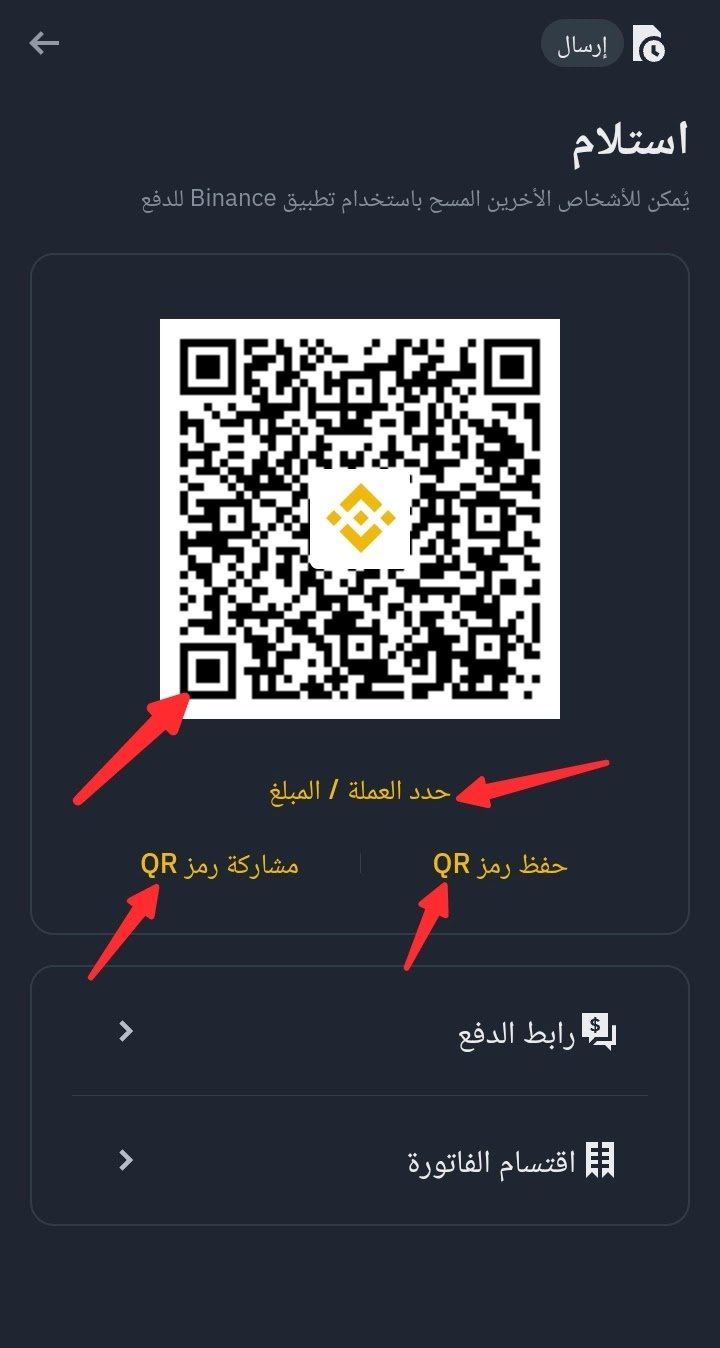The image size is (720, 1348).
Task: Open اقتسام الفاتورة split bill row
Action: coord(360,1161)
